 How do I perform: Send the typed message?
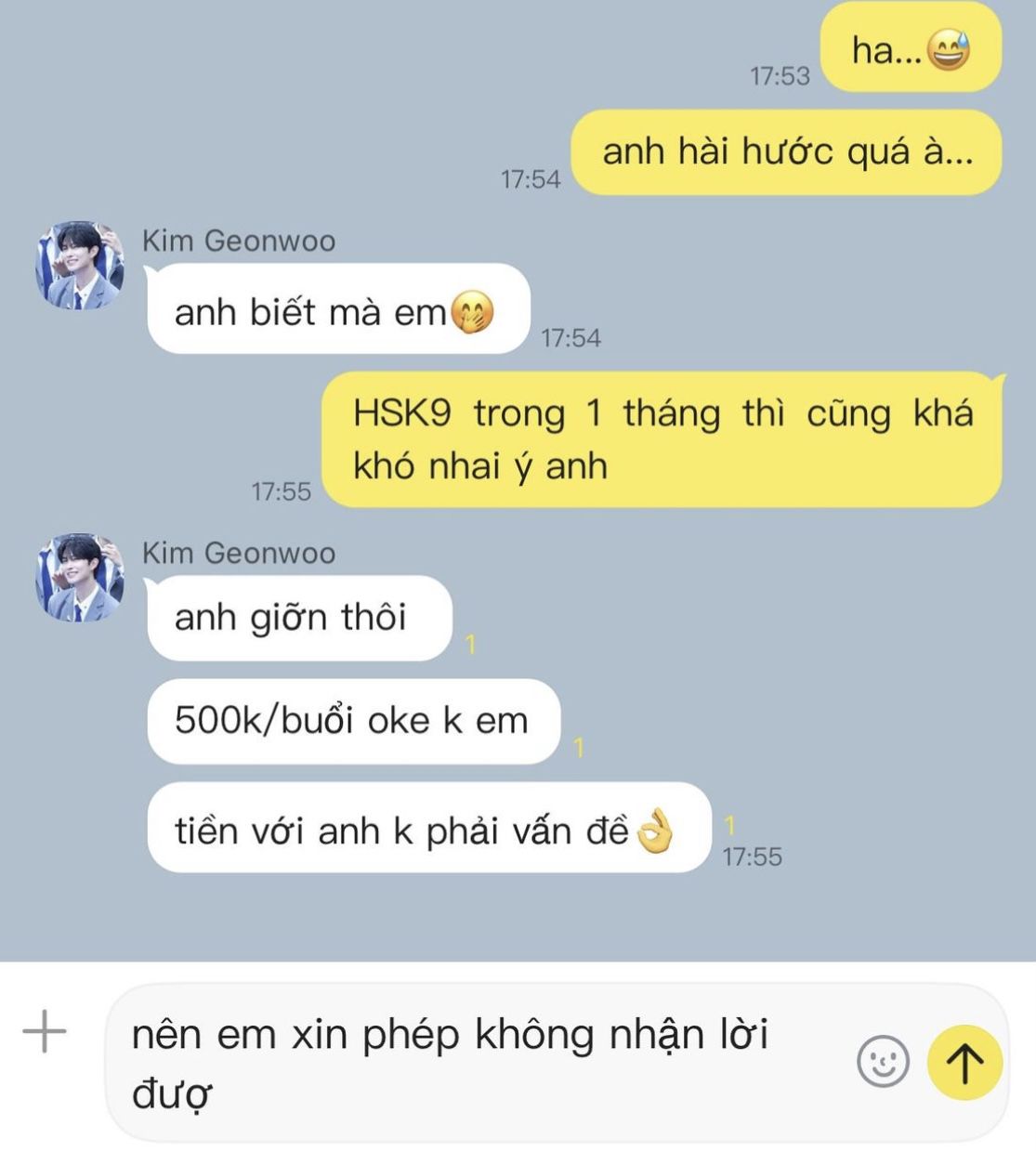[x=964, y=1062]
